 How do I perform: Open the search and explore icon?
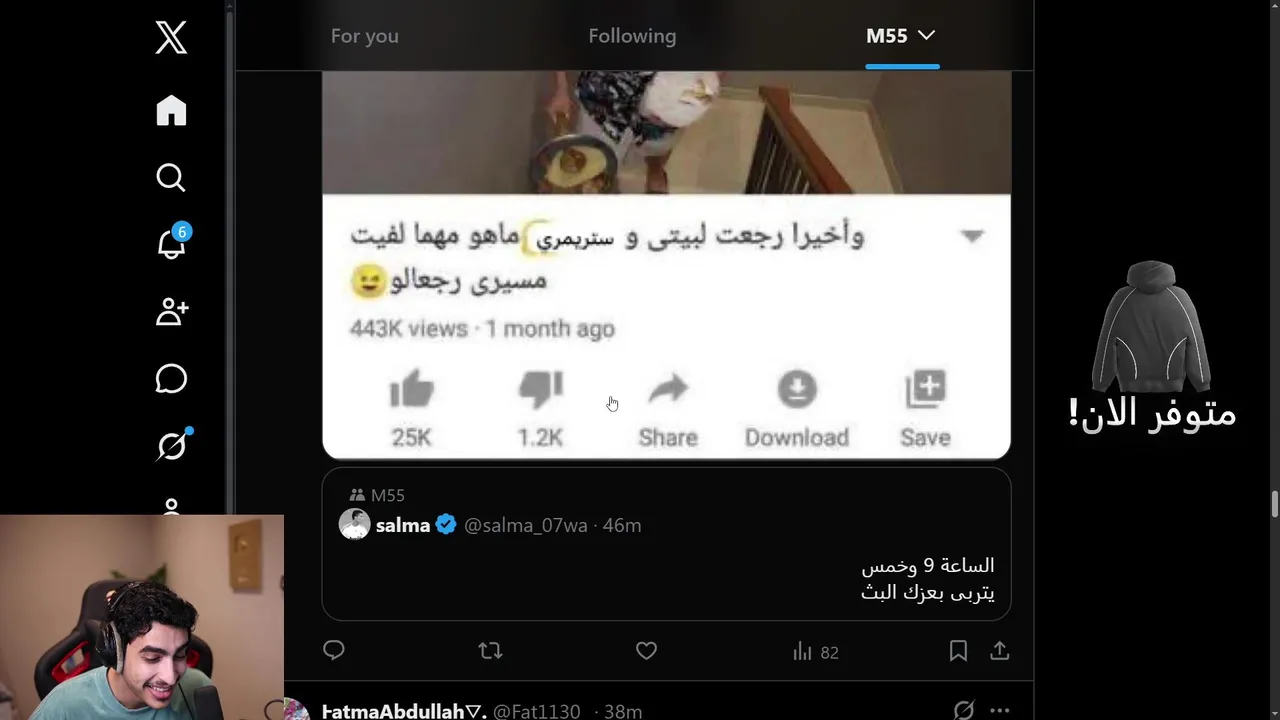pyautogui.click(x=171, y=178)
